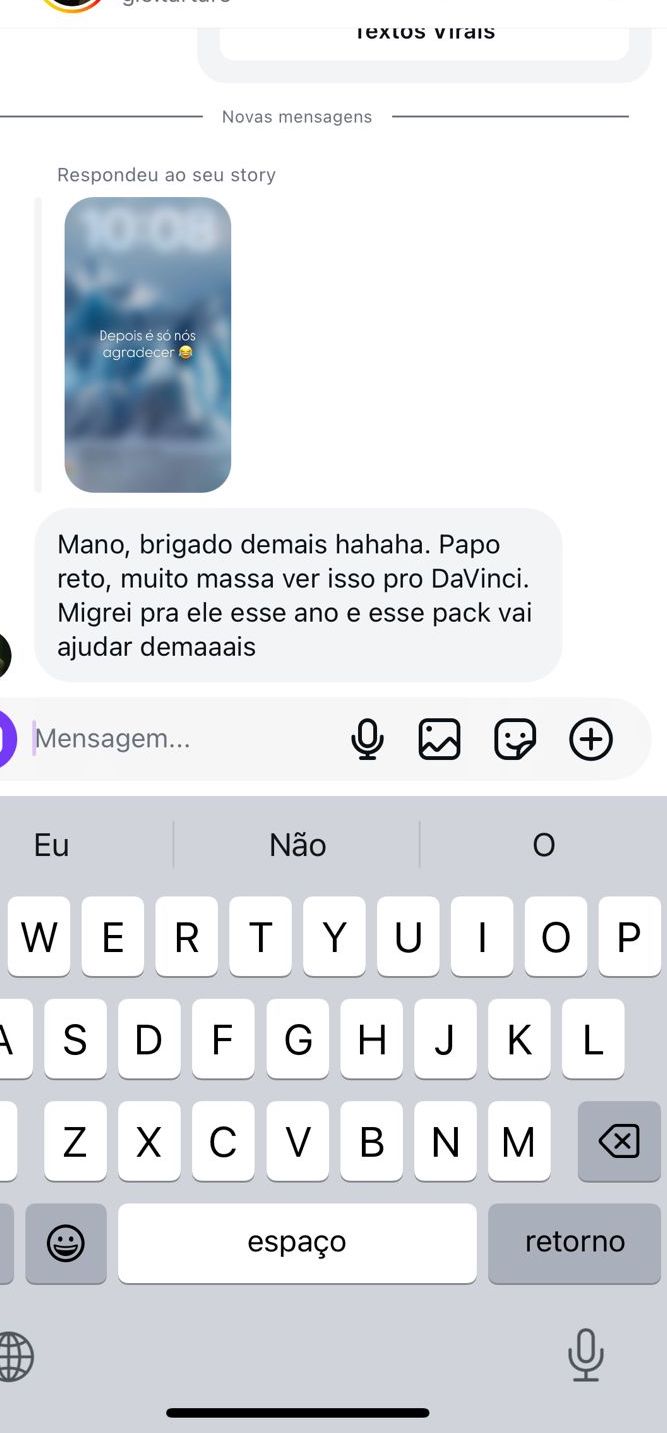Start keyboard dictation with the microphone
The height and width of the screenshot is (1433, 667).
pos(585,1355)
